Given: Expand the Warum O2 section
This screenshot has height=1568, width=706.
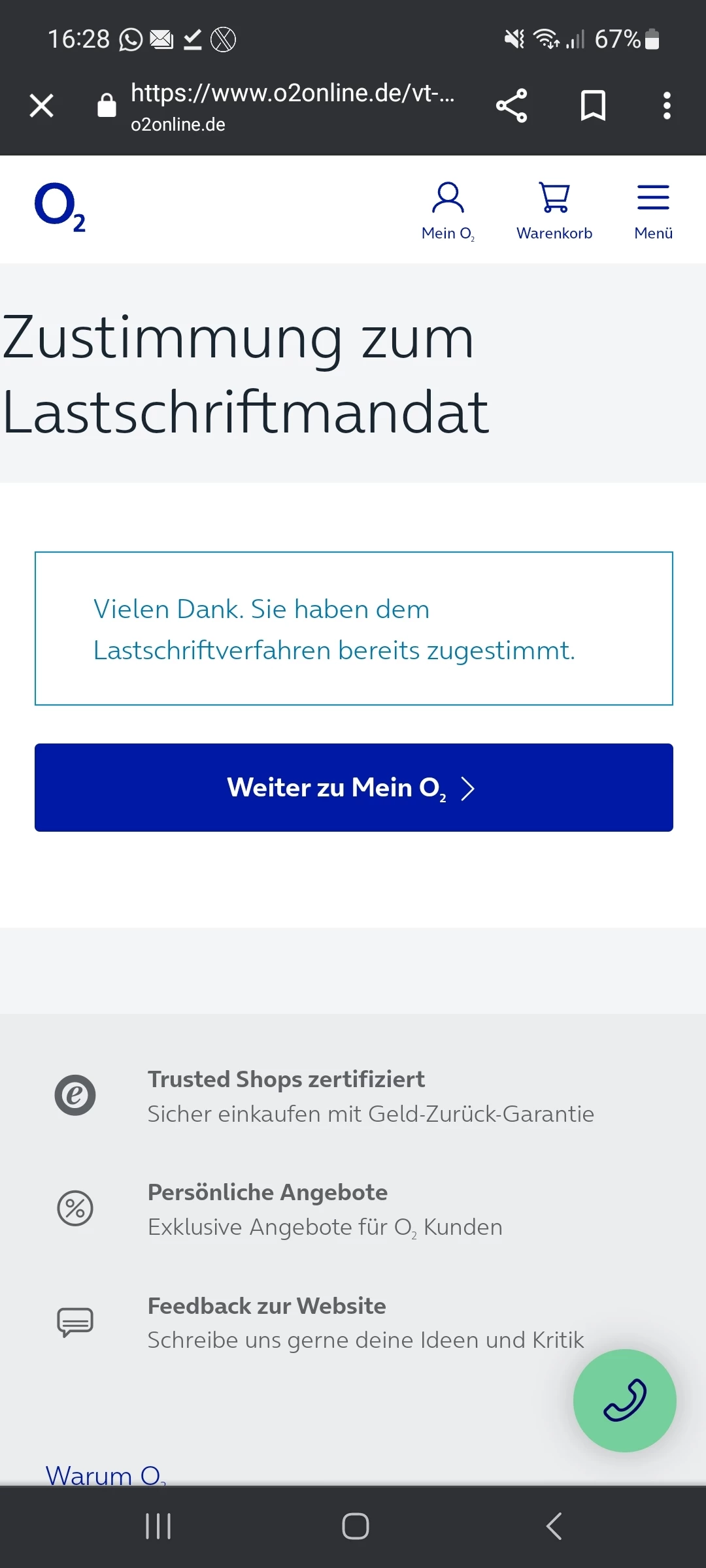Looking at the screenshot, I should tap(105, 1475).
